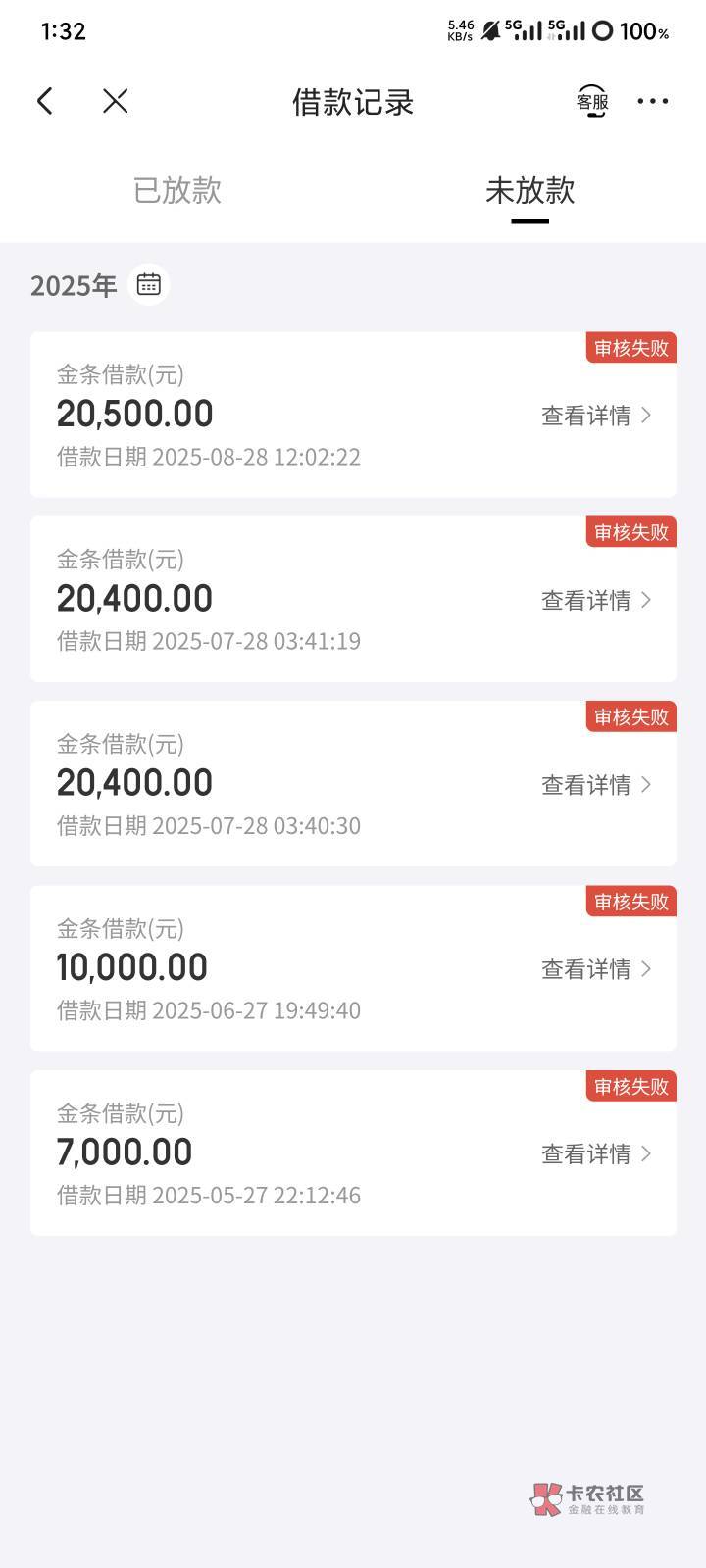View details of loan dated 2025-07-28 03:41:19
Image resolution: width=706 pixels, height=1568 pixels.
(596, 600)
